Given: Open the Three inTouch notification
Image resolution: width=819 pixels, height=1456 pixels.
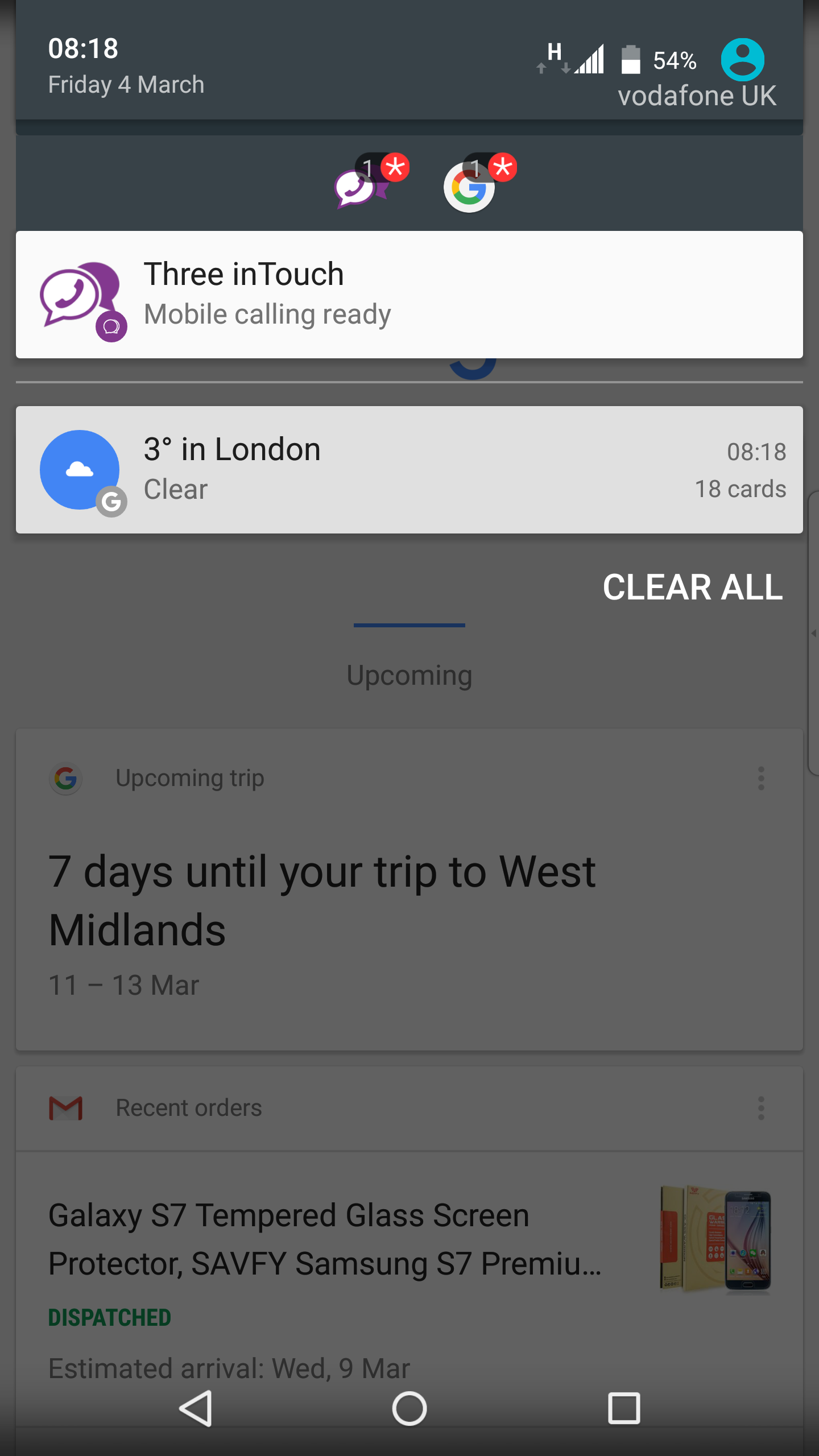Looking at the screenshot, I should (409, 295).
